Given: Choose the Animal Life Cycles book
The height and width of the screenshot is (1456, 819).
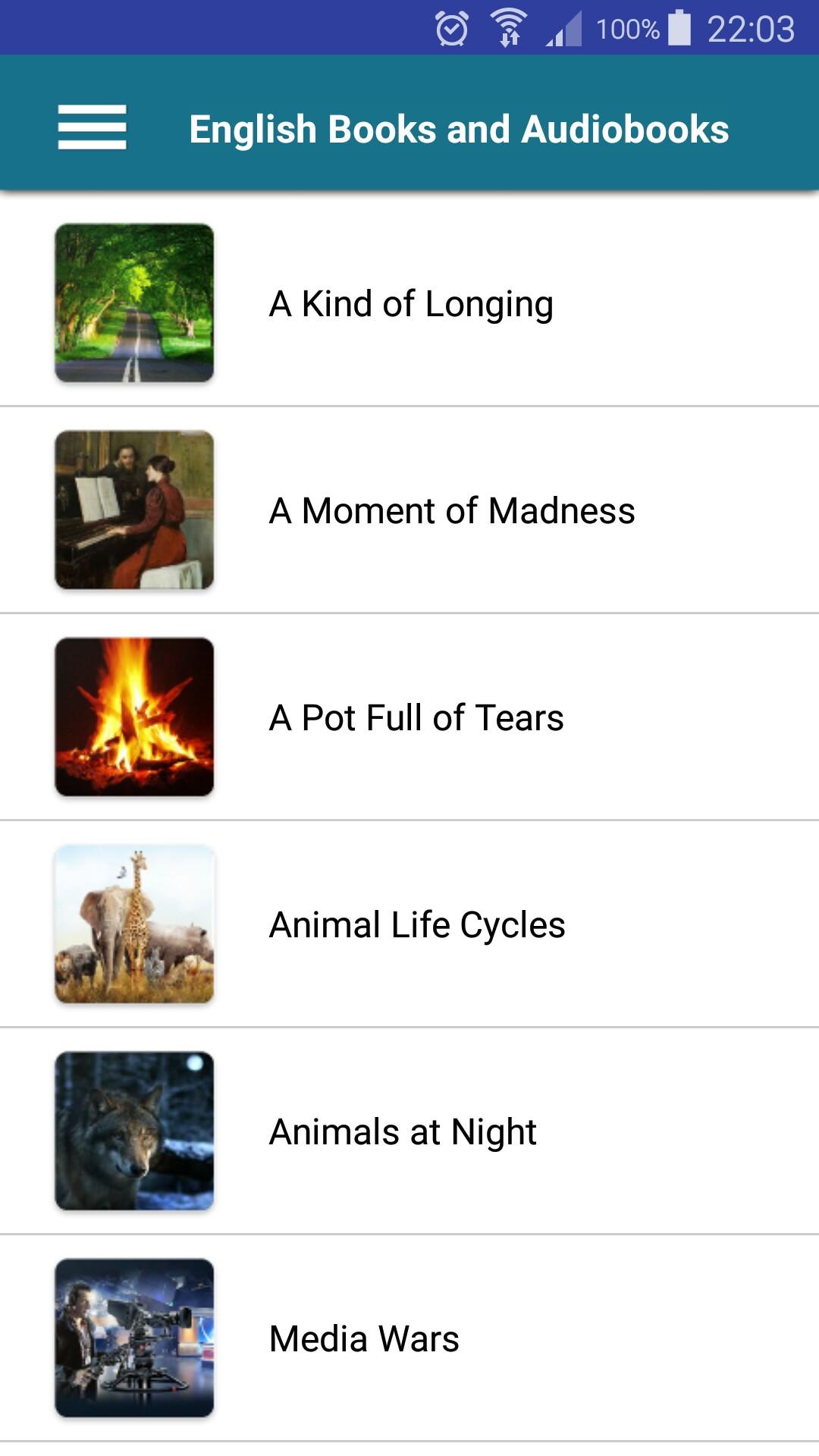Looking at the screenshot, I should pos(417,924).
